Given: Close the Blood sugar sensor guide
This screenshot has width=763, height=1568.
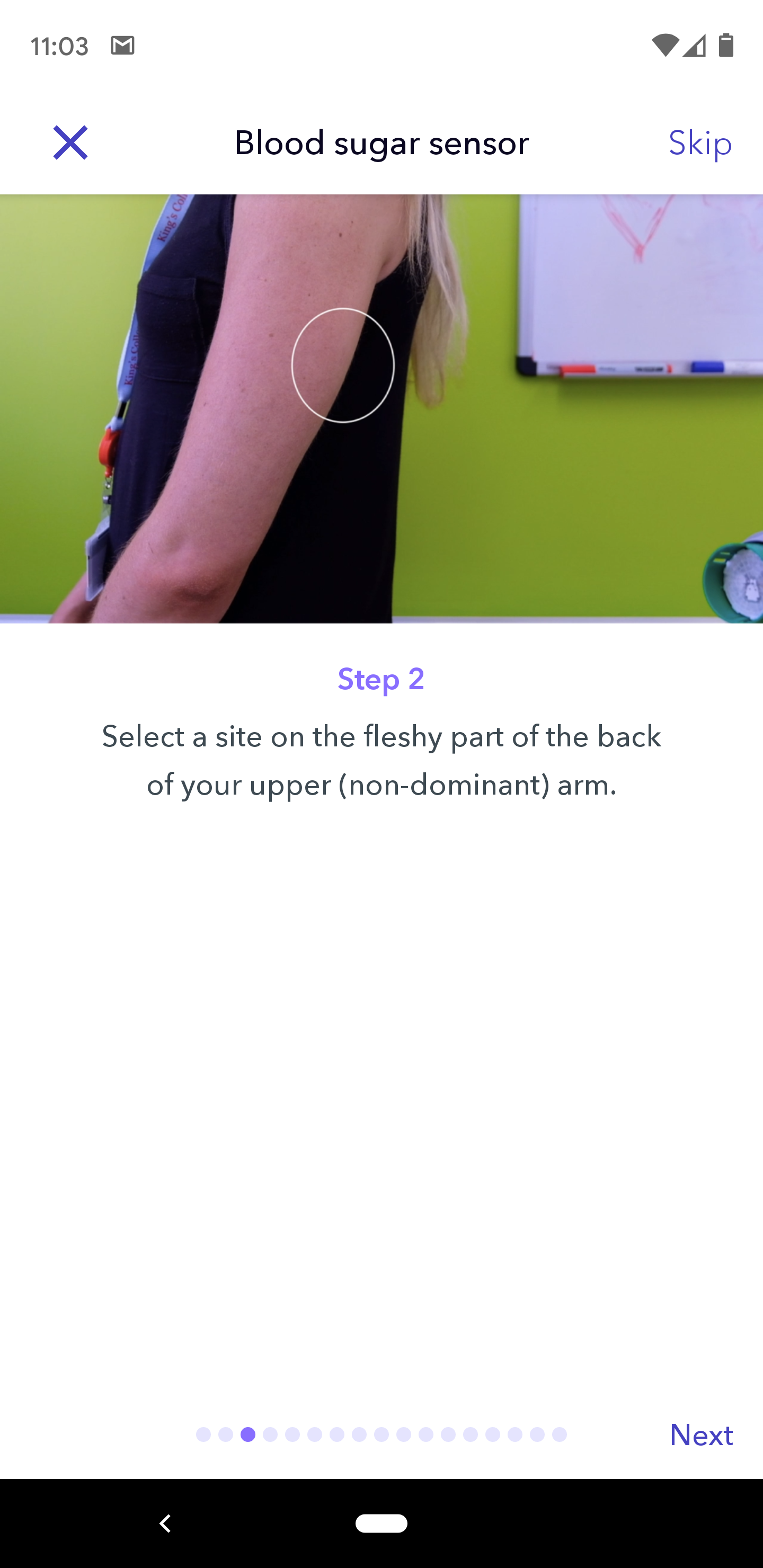Looking at the screenshot, I should [x=70, y=143].
